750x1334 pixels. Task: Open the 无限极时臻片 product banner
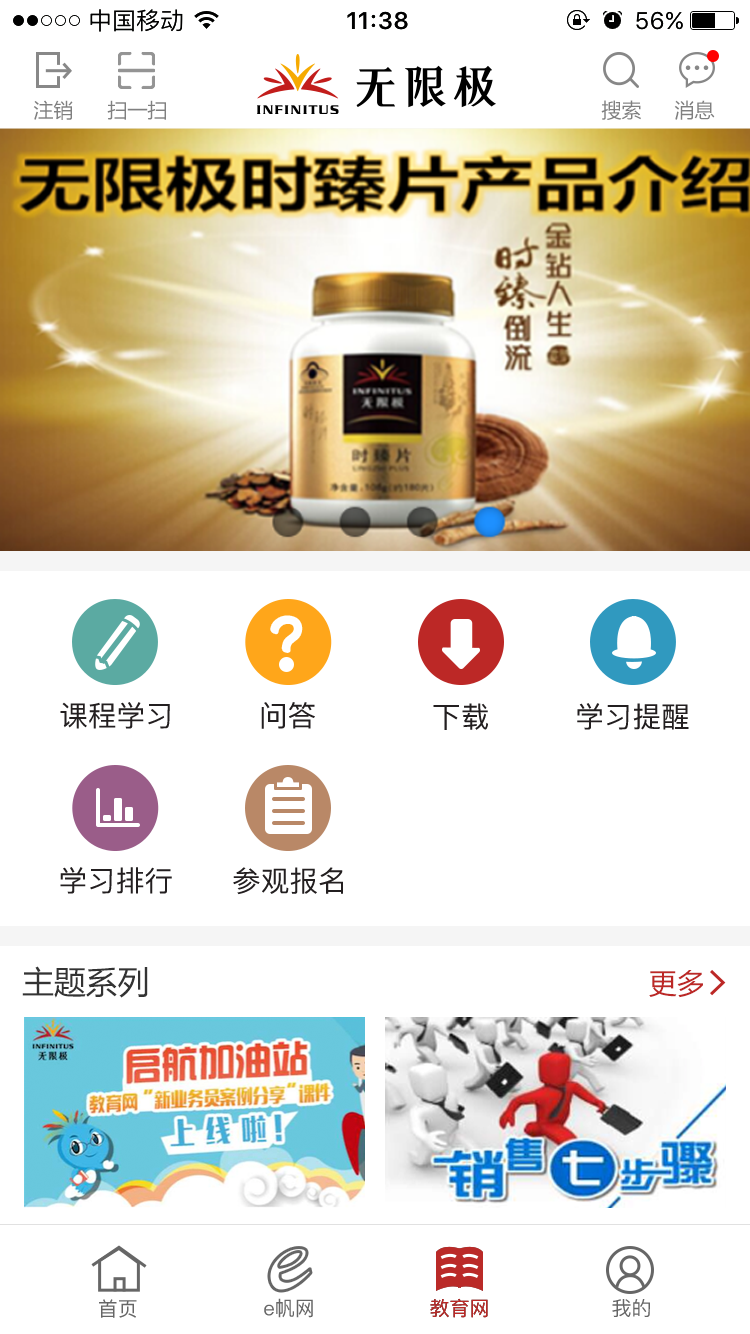click(x=375, y=340)
